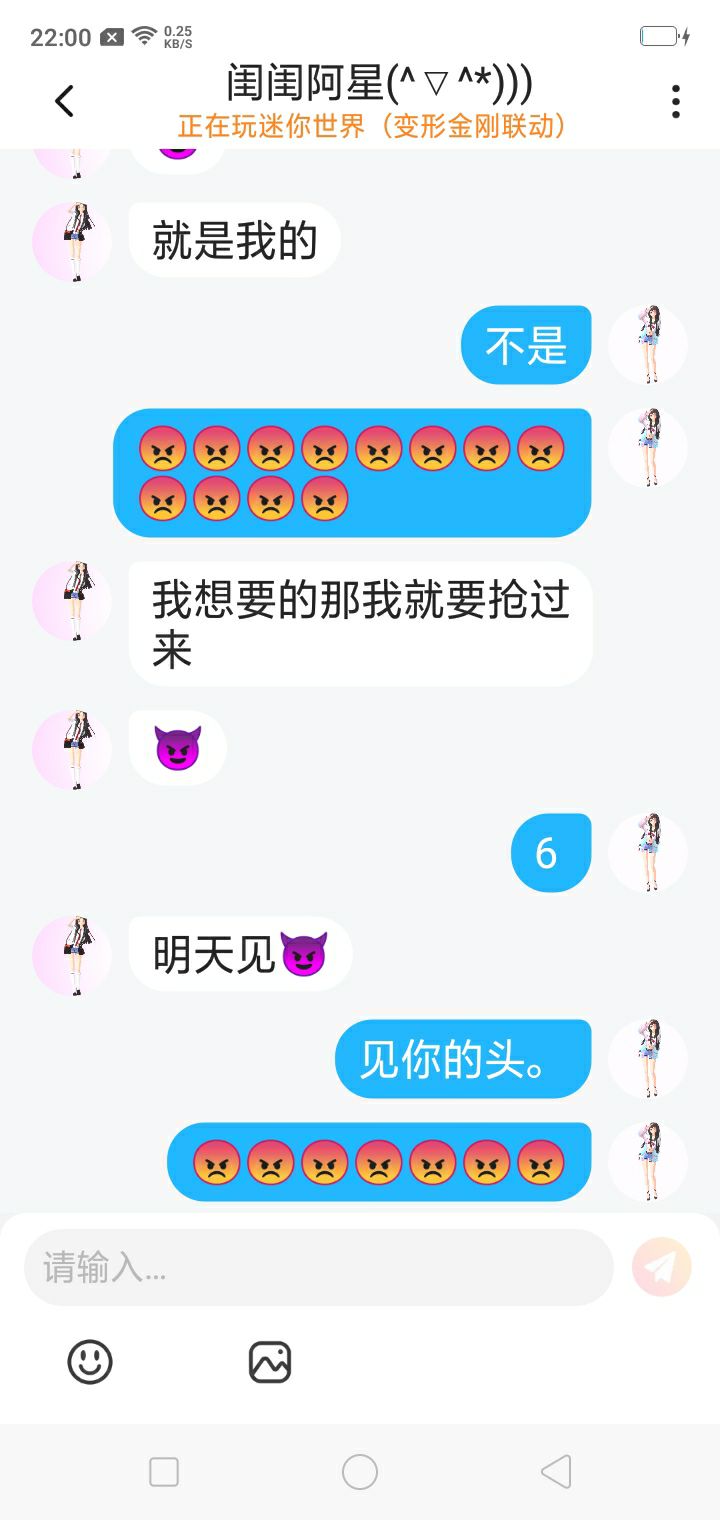Go back using the top-left arrow
The height and width of the screenshot is (1520, 720).
pyautogui.click(x=64, y=101)
